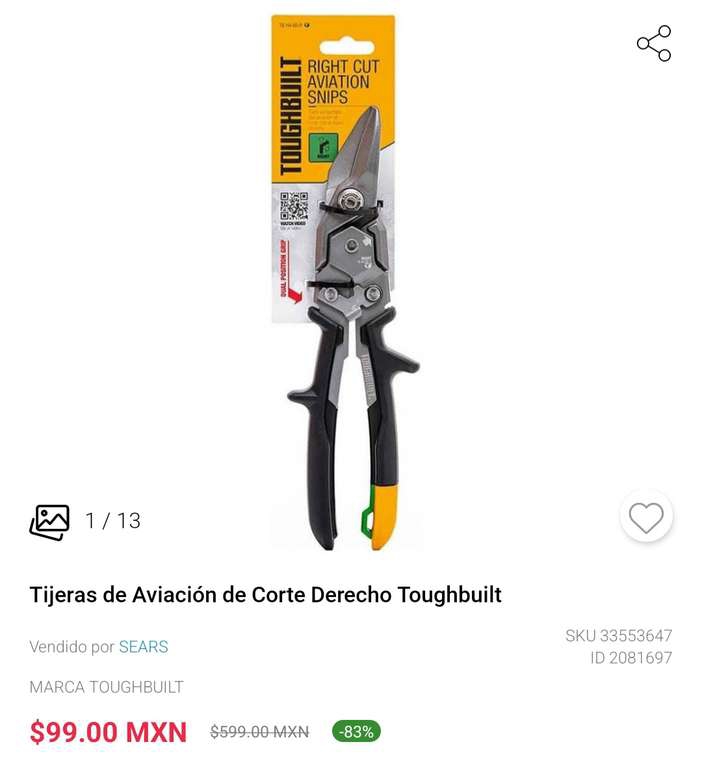Open the gallery icon showing 1 / 13
Image resolution: width=702 pixels, height=768 pixels.
click(x=49, y=522)
